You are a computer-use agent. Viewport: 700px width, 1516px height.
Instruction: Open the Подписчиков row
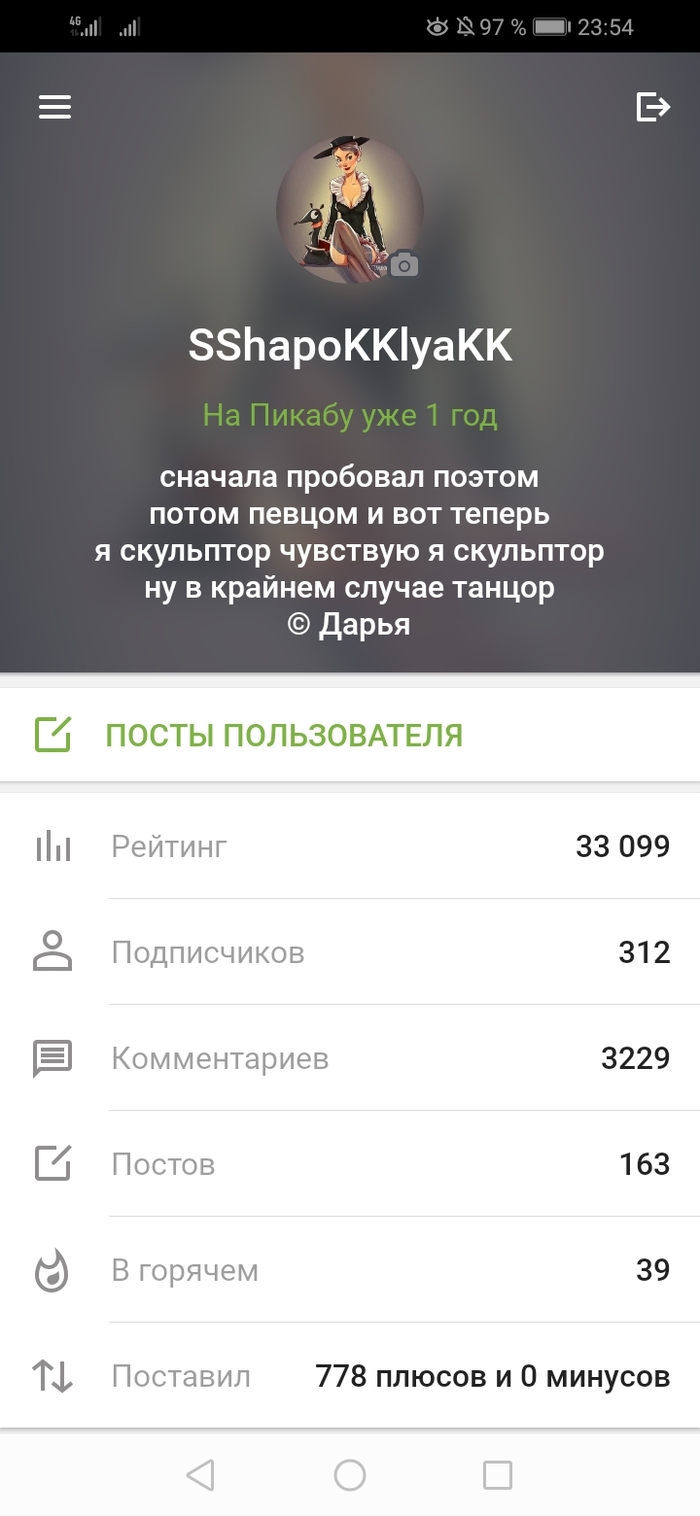(350, 953)
